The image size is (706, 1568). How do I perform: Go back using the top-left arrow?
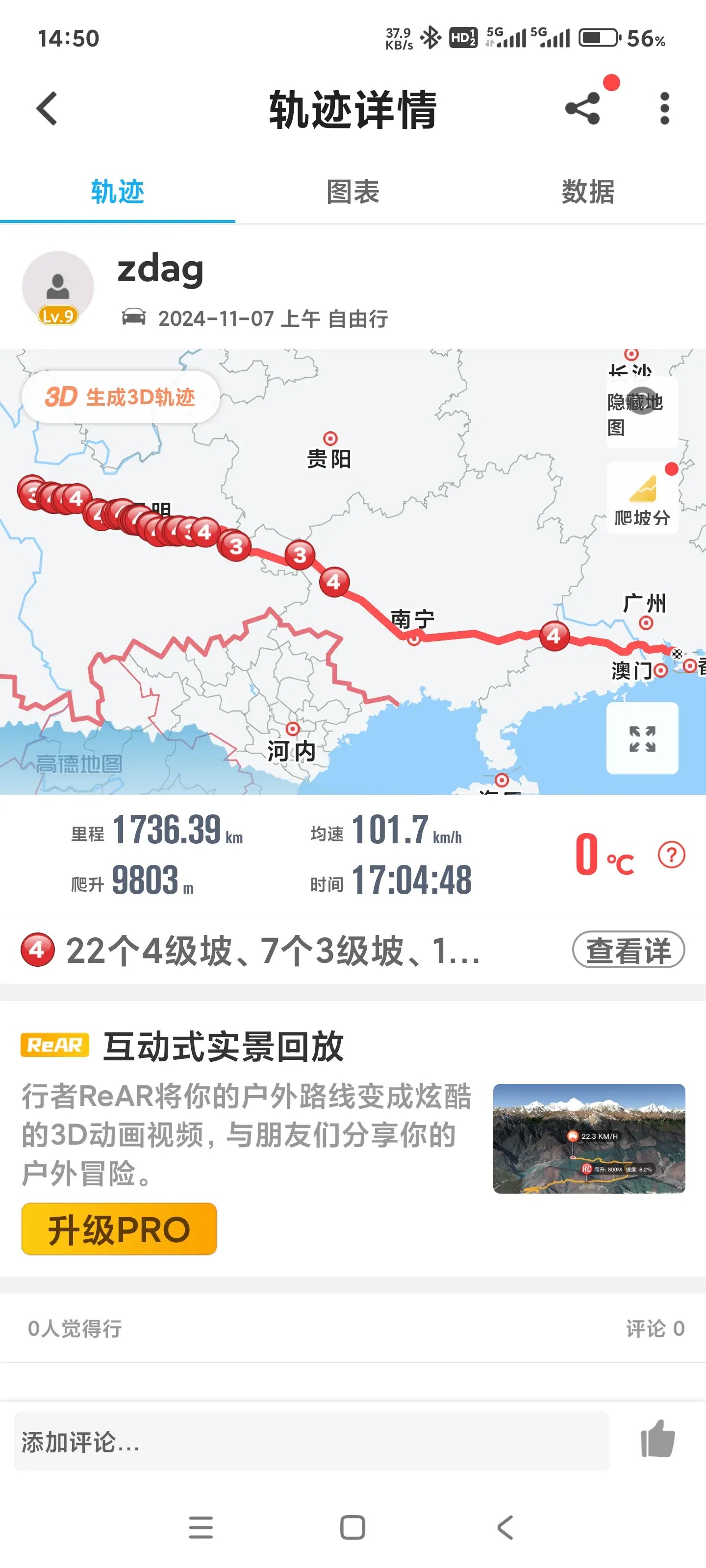[x=47, y=109]
